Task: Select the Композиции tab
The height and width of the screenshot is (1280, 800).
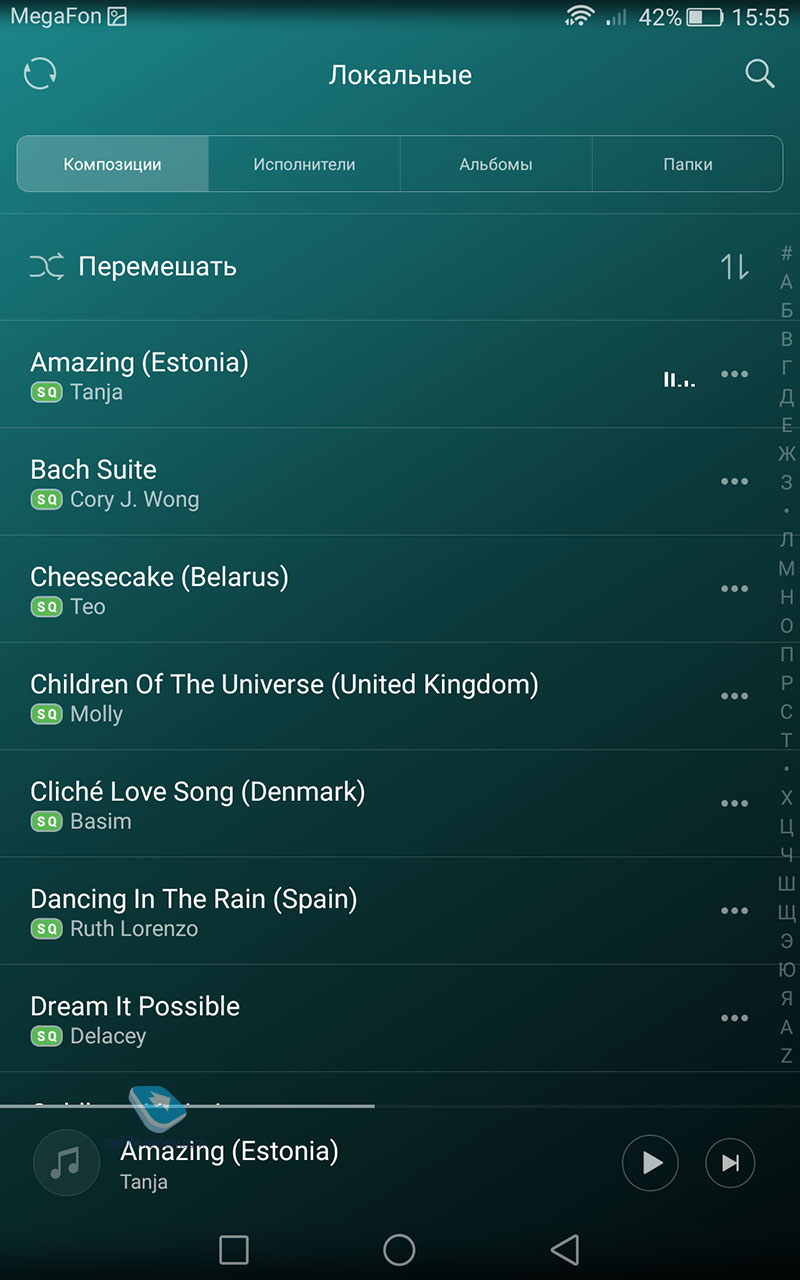Action: point(112,164)
